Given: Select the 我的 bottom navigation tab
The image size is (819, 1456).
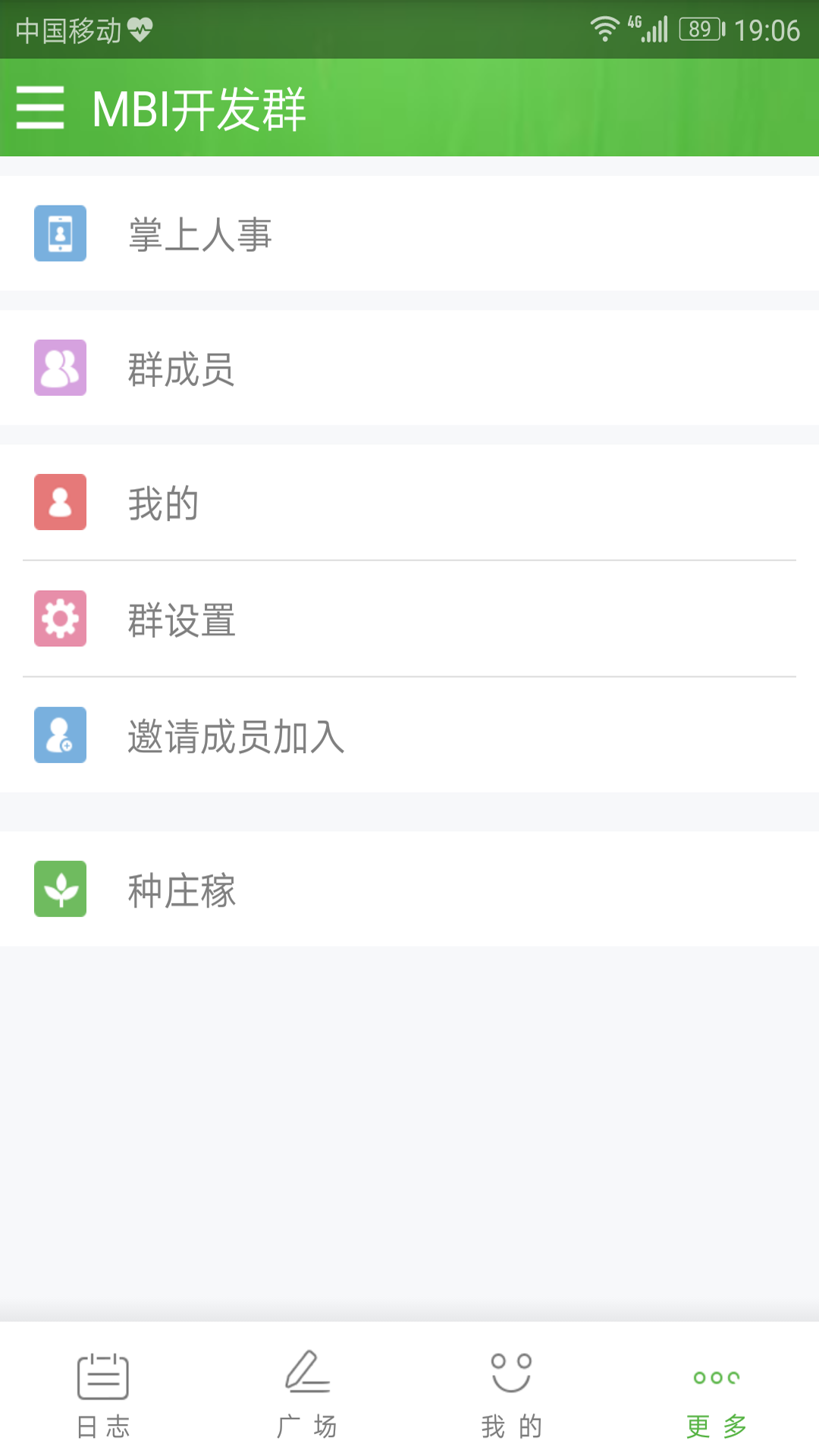Looking at the screenshot, I should tap(512, 1399).
